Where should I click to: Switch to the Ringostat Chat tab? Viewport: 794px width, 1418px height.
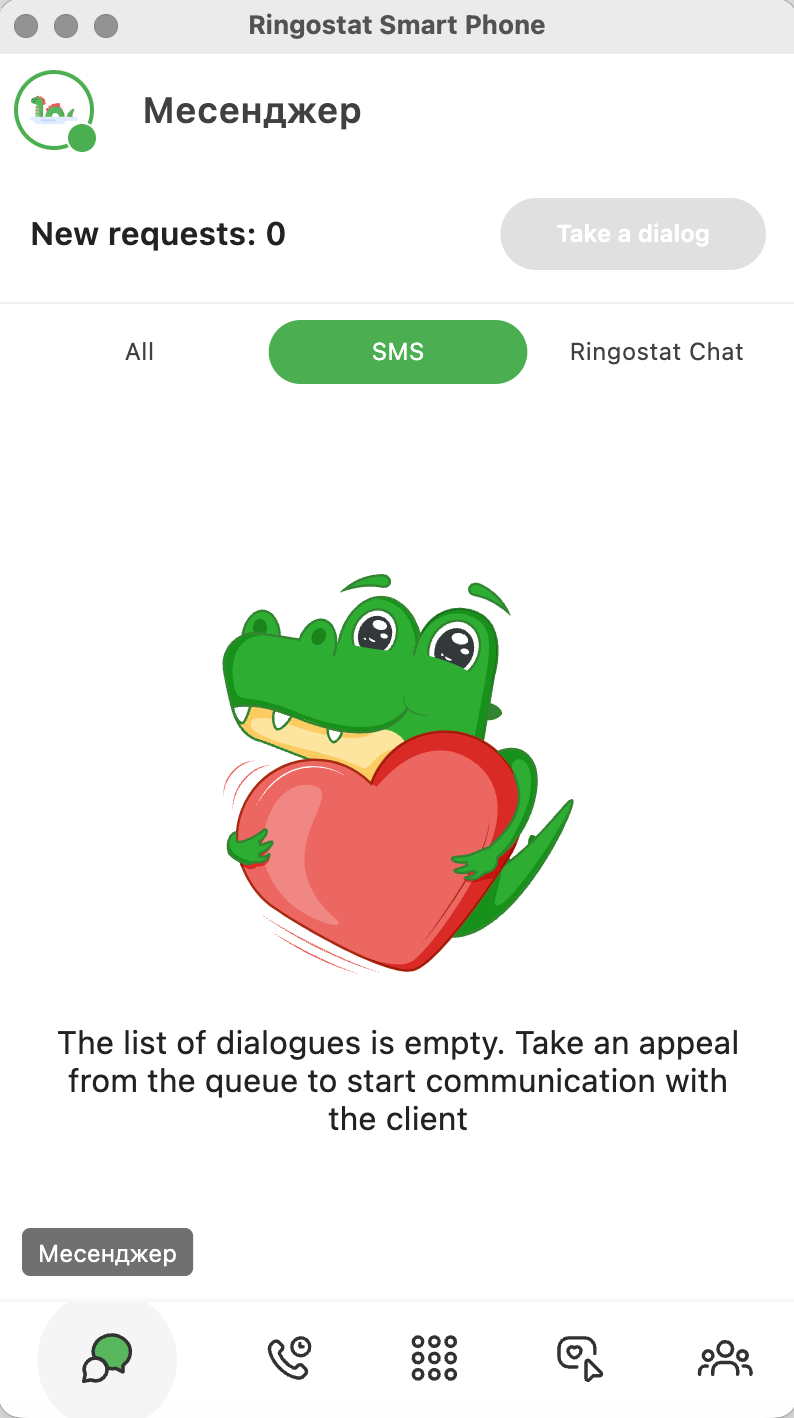coord(656,352)
